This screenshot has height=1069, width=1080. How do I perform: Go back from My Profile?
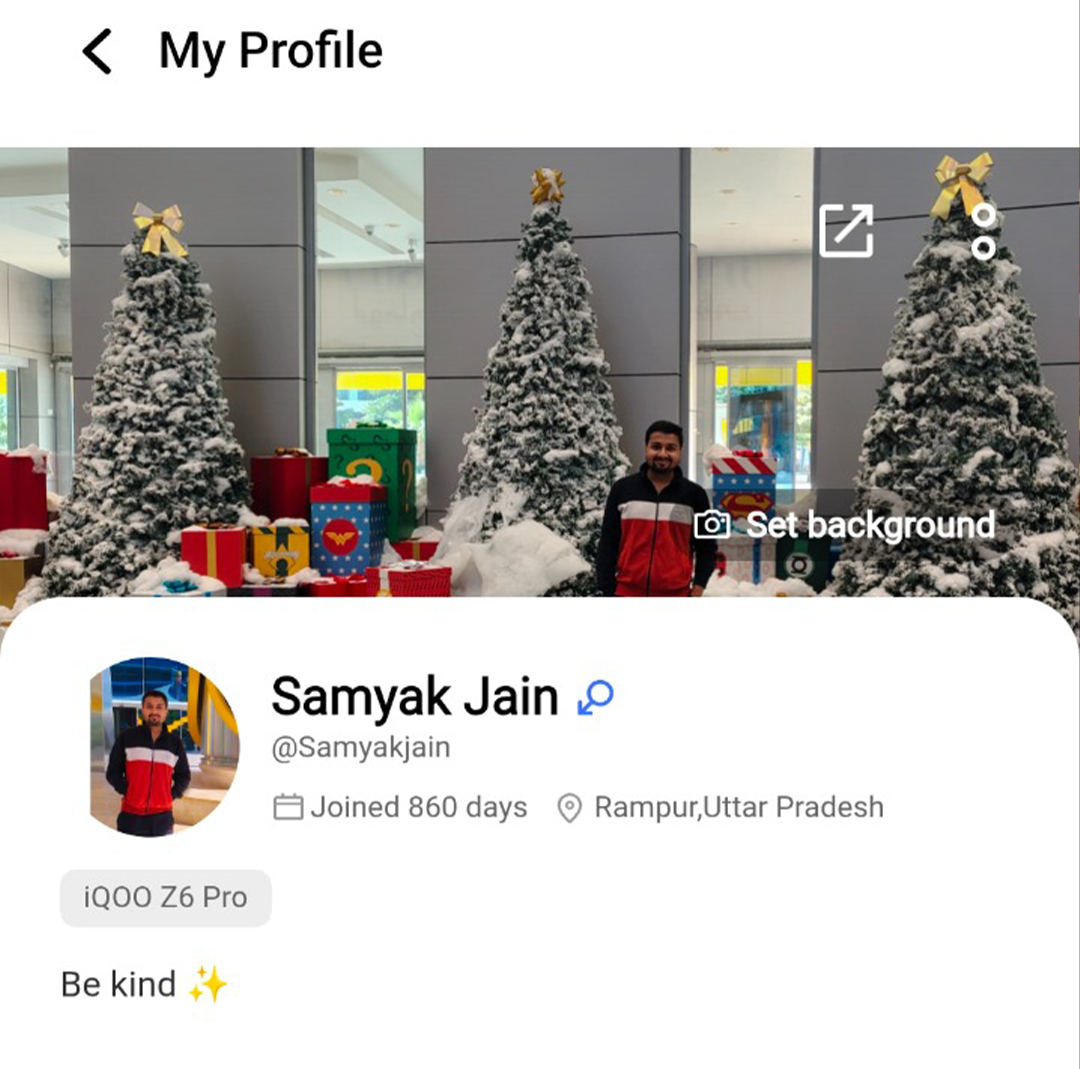[97, 52]
